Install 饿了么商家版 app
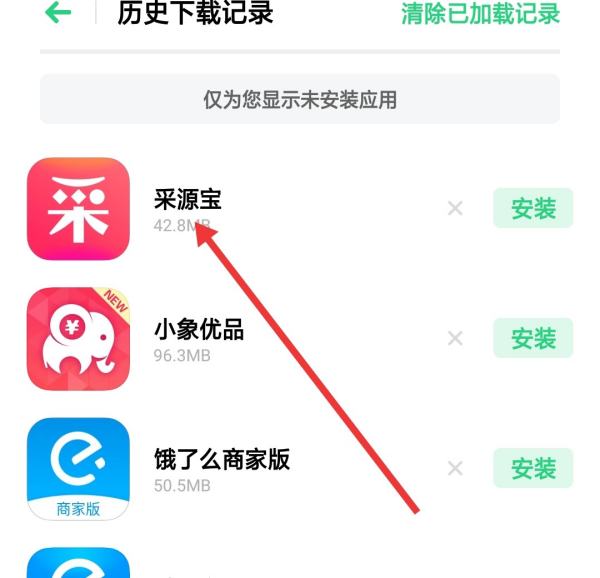600x578 pixels. click(x=533, y=468)
